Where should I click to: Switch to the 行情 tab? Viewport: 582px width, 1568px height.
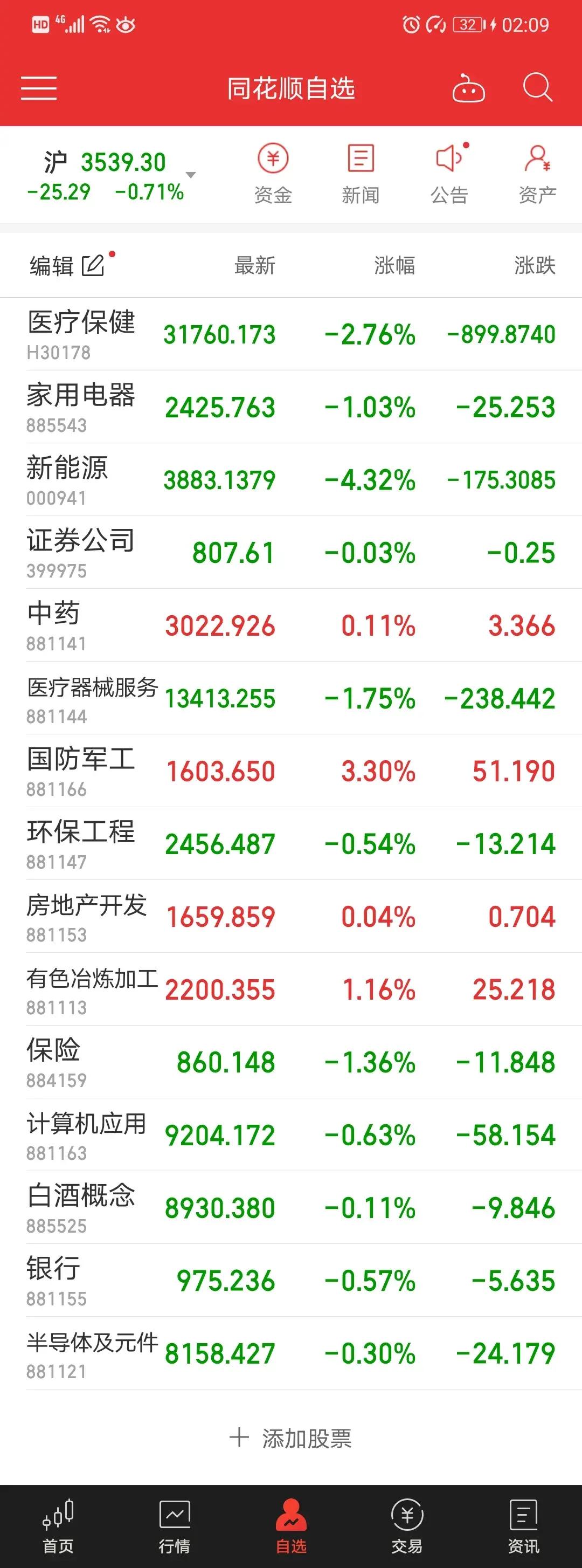[x=175, y=1528]
